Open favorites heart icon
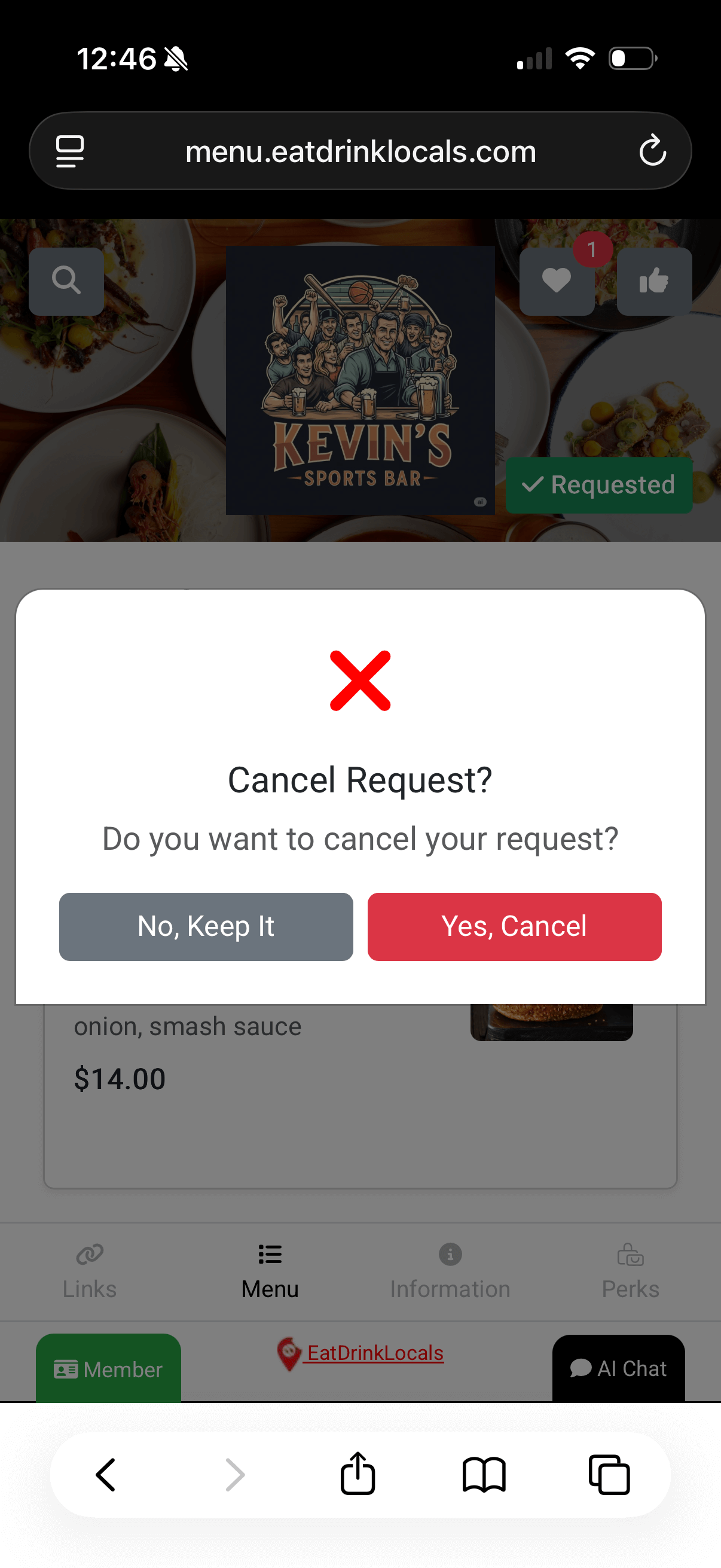Screen dimensions: 721x1568 [556, 281]
